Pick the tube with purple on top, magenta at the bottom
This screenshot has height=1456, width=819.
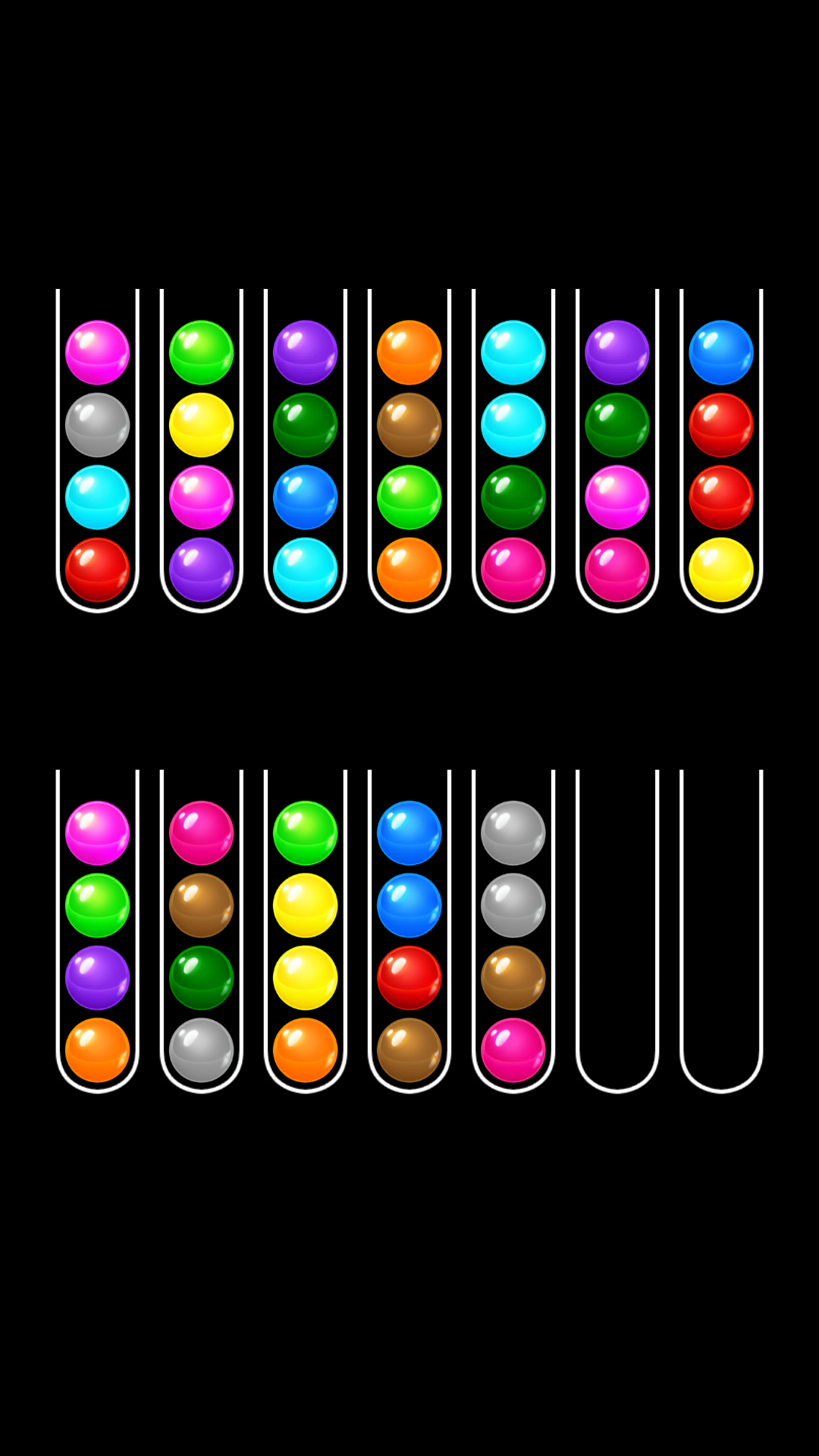click(x=617, y=455)
